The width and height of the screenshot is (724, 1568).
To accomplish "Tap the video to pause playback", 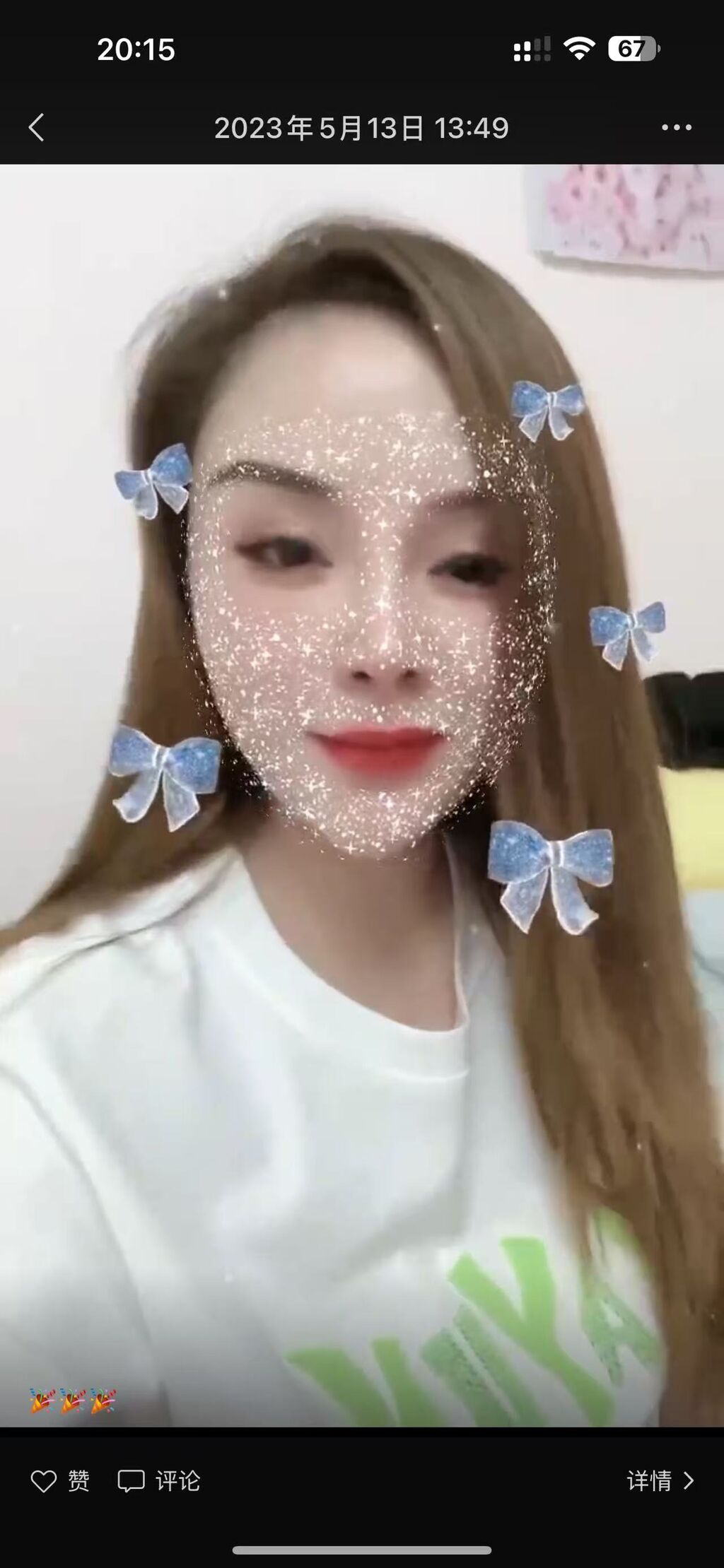I will pyautogui.click(x=362, y=989).
